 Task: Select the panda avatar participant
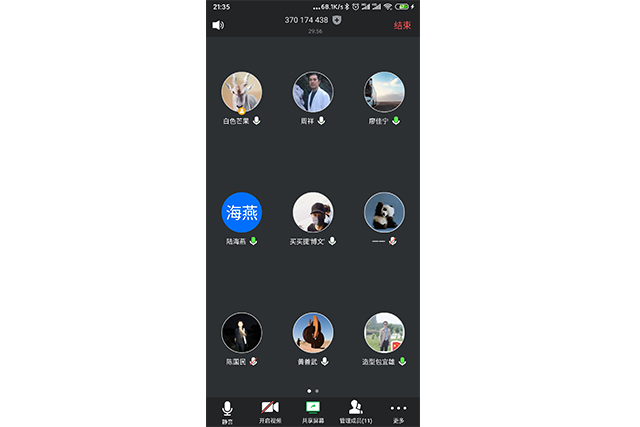pyautogui.click(x=384, y=212)
